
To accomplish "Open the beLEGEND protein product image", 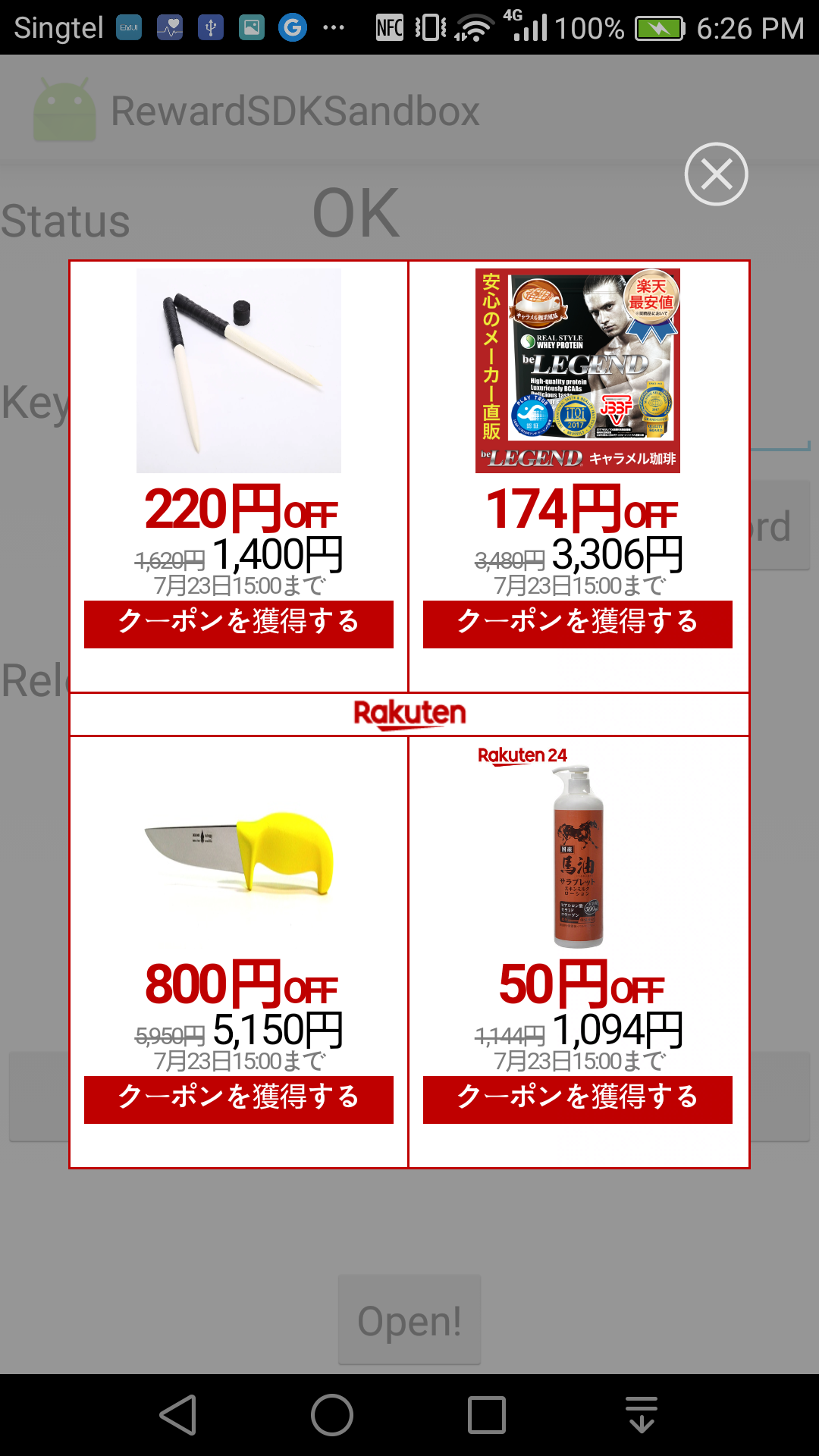I will point(577,371).
